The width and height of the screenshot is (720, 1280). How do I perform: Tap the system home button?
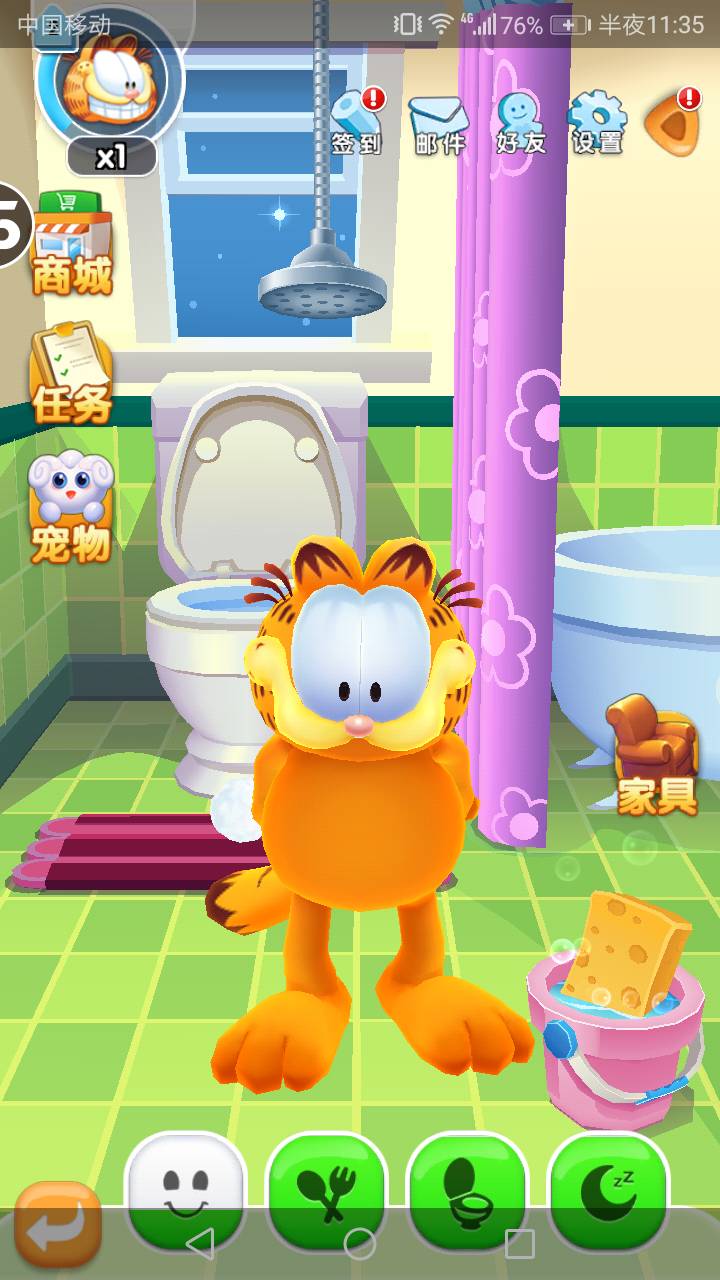tap(360, 1243)
